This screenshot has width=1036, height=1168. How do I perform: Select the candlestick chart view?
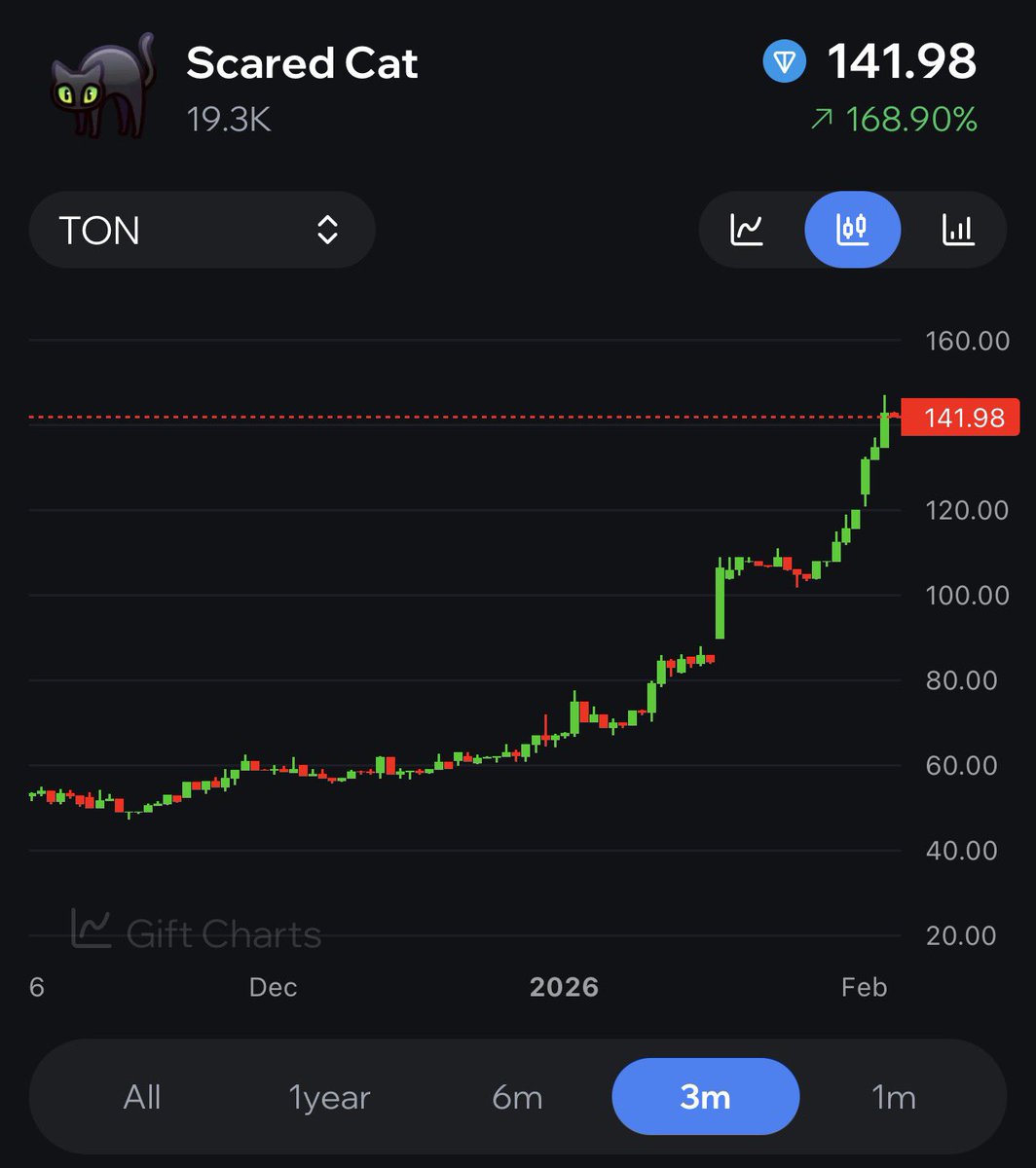coord(852,230)
